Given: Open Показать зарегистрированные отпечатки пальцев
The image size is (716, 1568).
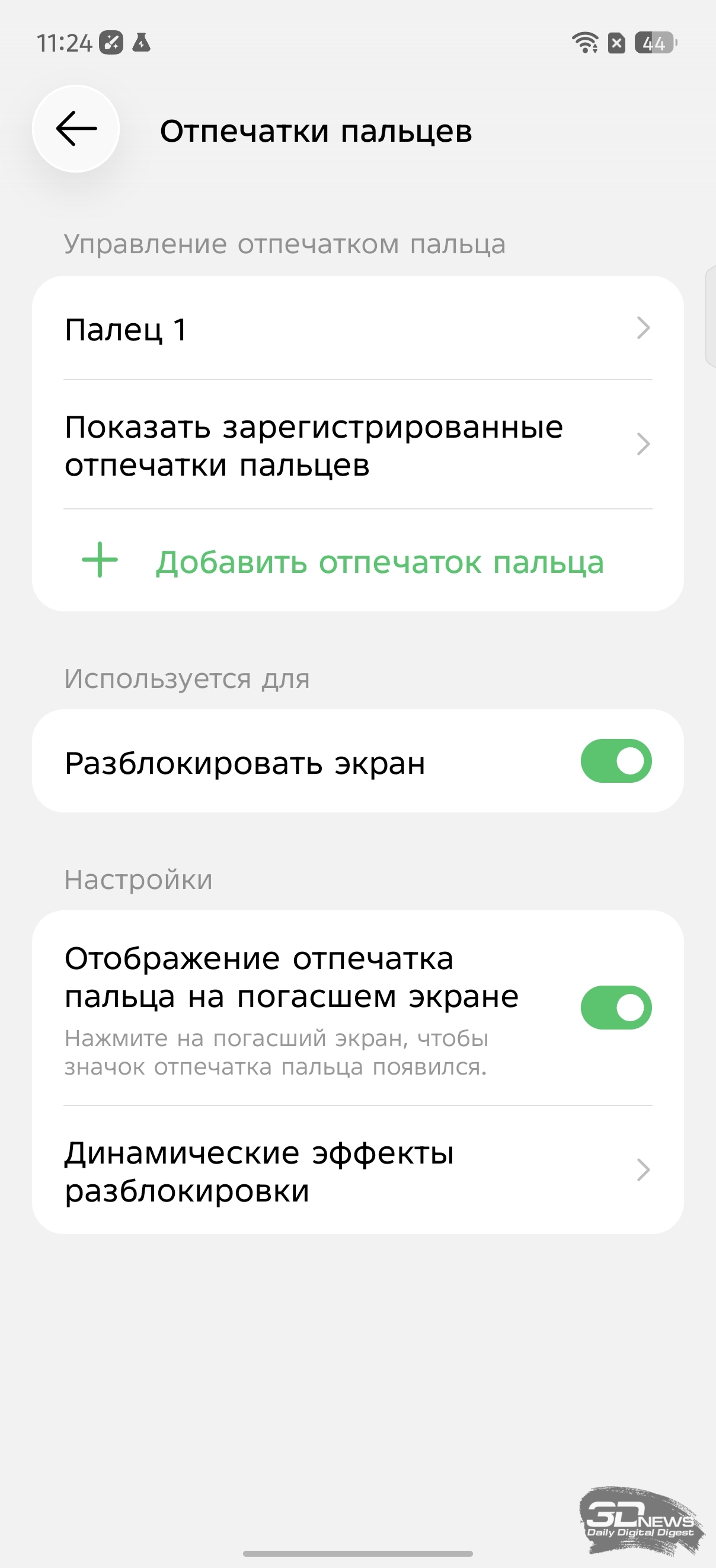Looking at the screenshot, I should [357, 445].
